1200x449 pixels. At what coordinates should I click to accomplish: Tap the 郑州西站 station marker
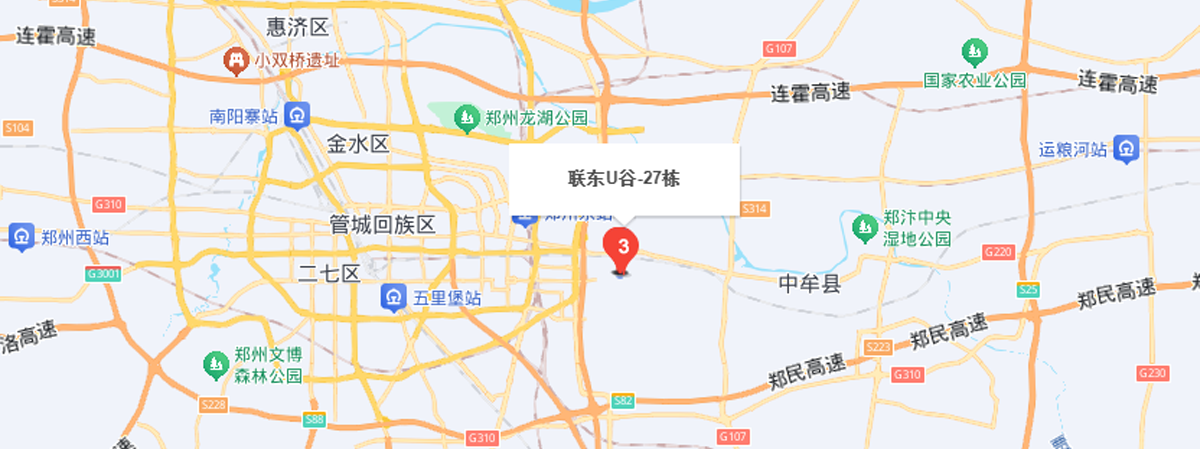point(22,238)
